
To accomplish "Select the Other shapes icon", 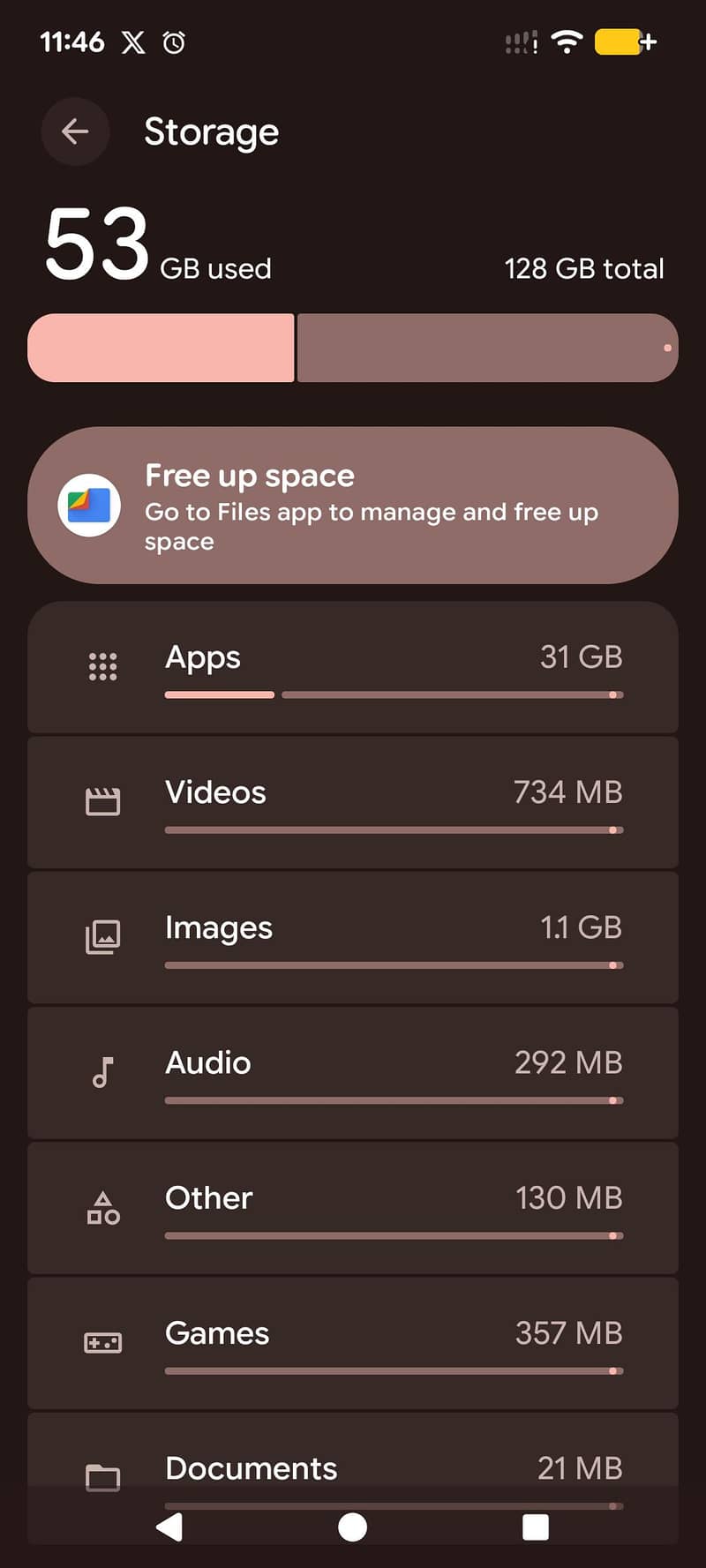I will tap(102, 1208).
